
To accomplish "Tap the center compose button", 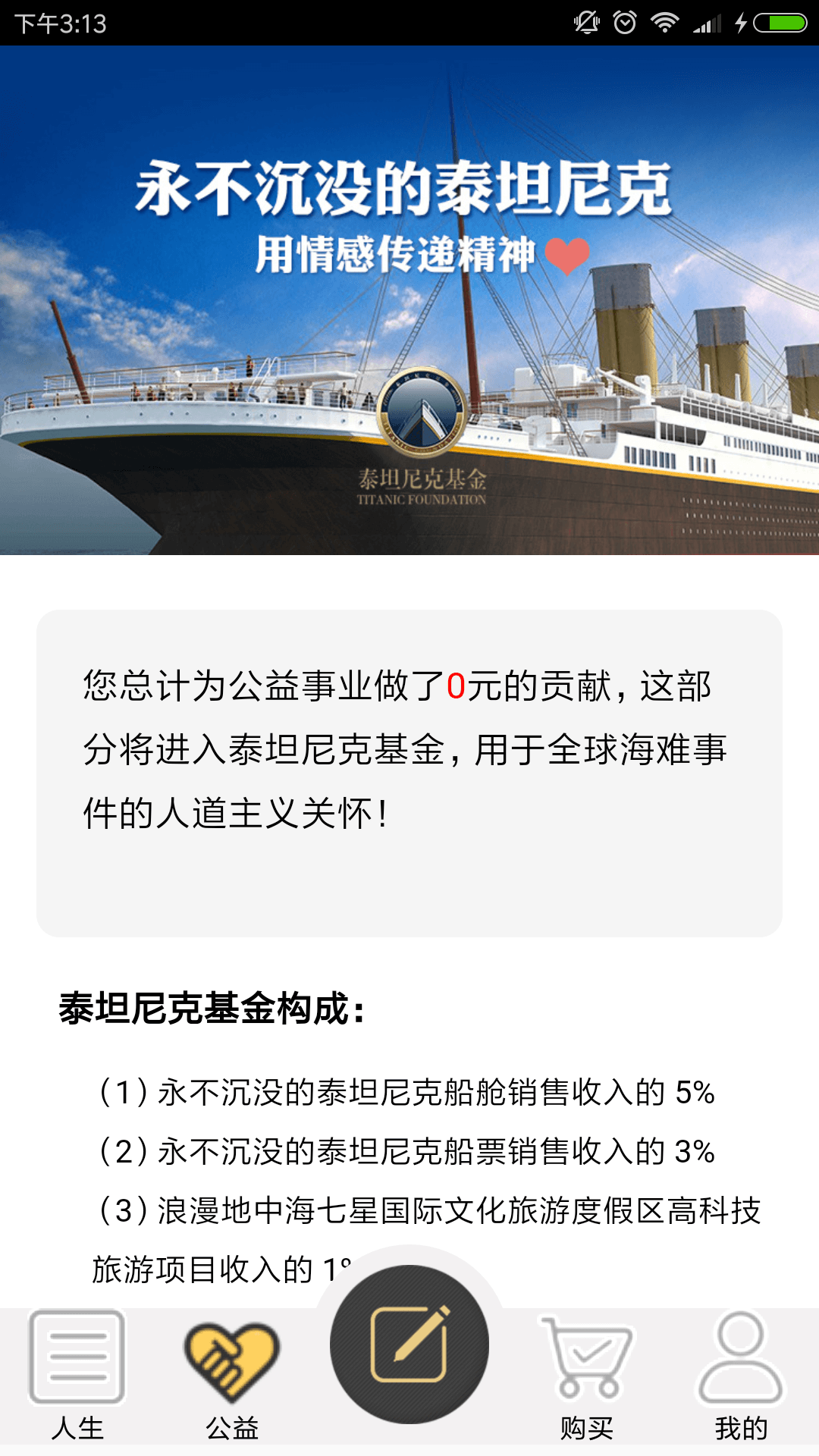I will (409, 1344).
